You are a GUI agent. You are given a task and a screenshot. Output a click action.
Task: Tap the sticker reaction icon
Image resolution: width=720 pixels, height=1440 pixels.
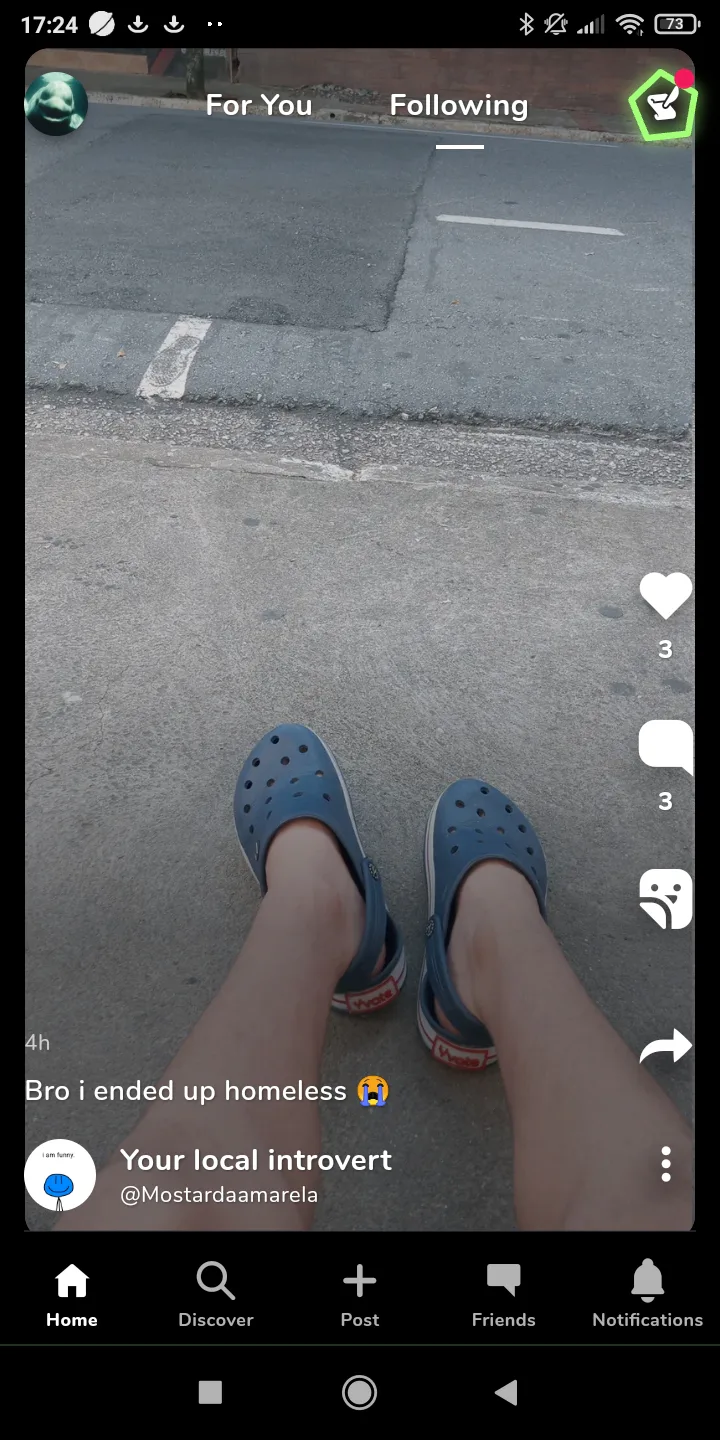(665, 899)
